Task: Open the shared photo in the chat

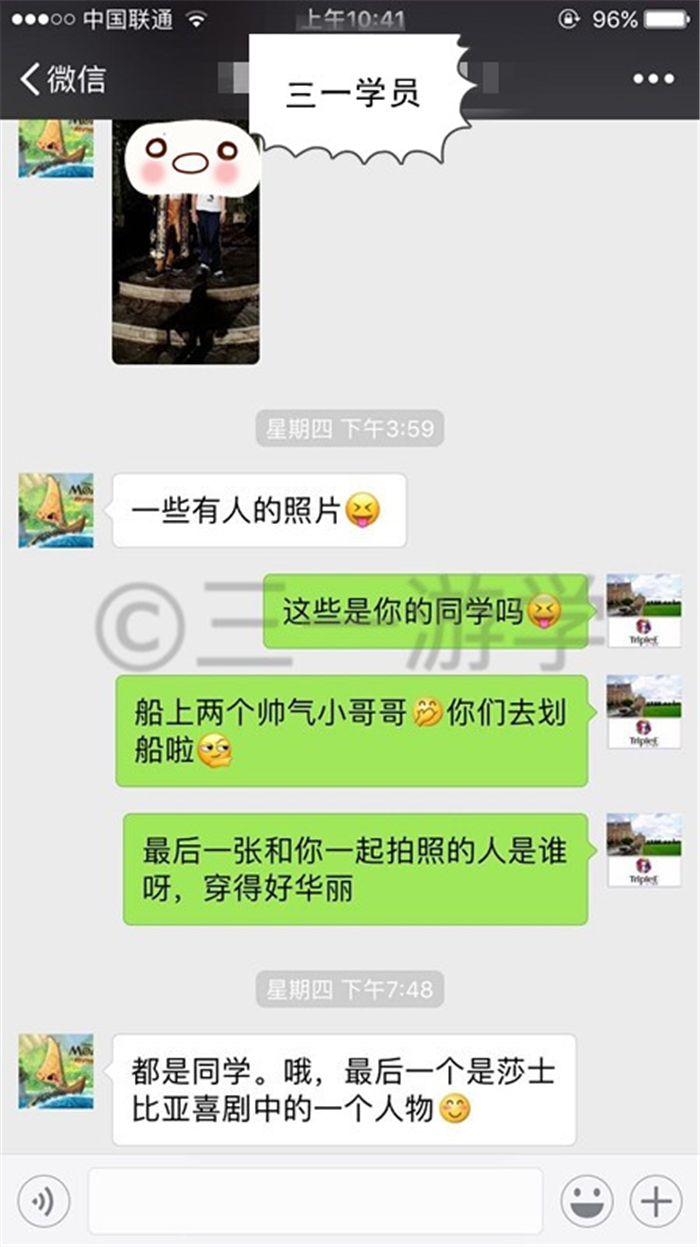Action: coord(186,241)
